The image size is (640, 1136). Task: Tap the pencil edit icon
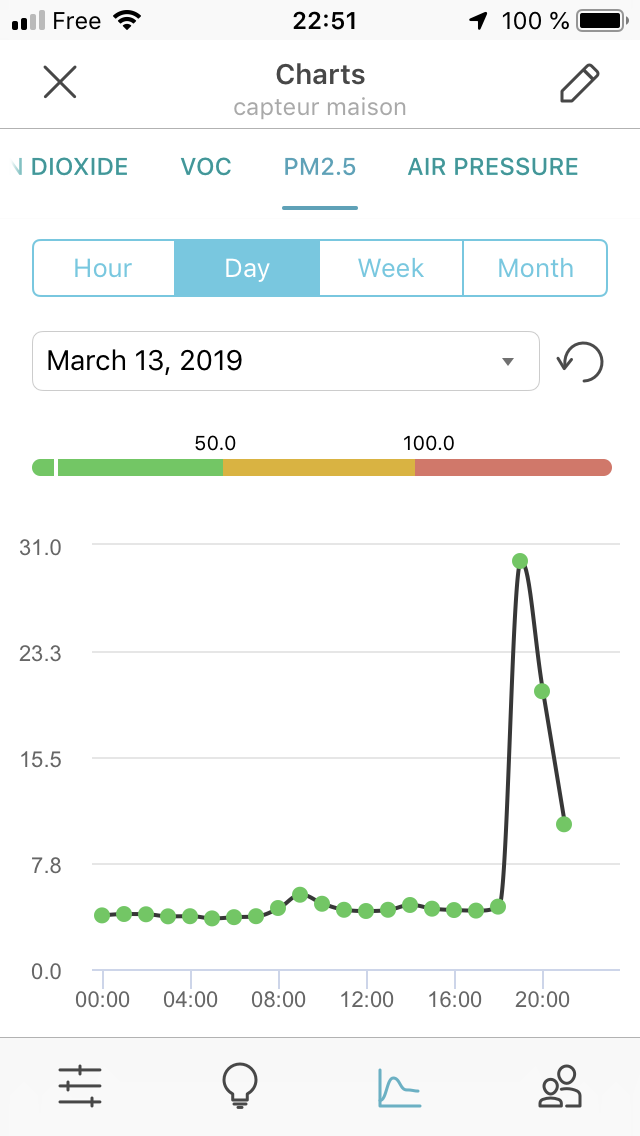click(x=580, y=83)
